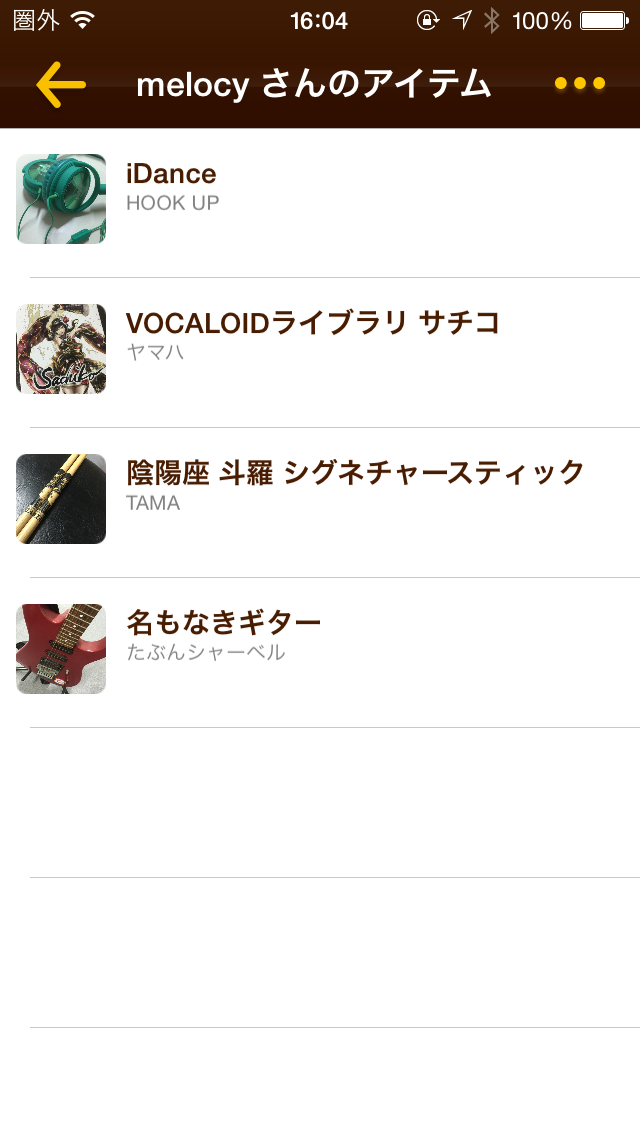Open the iDance item
Image resolution: width=640 pixels, height=1136 pixels.
tap(320, 200)
